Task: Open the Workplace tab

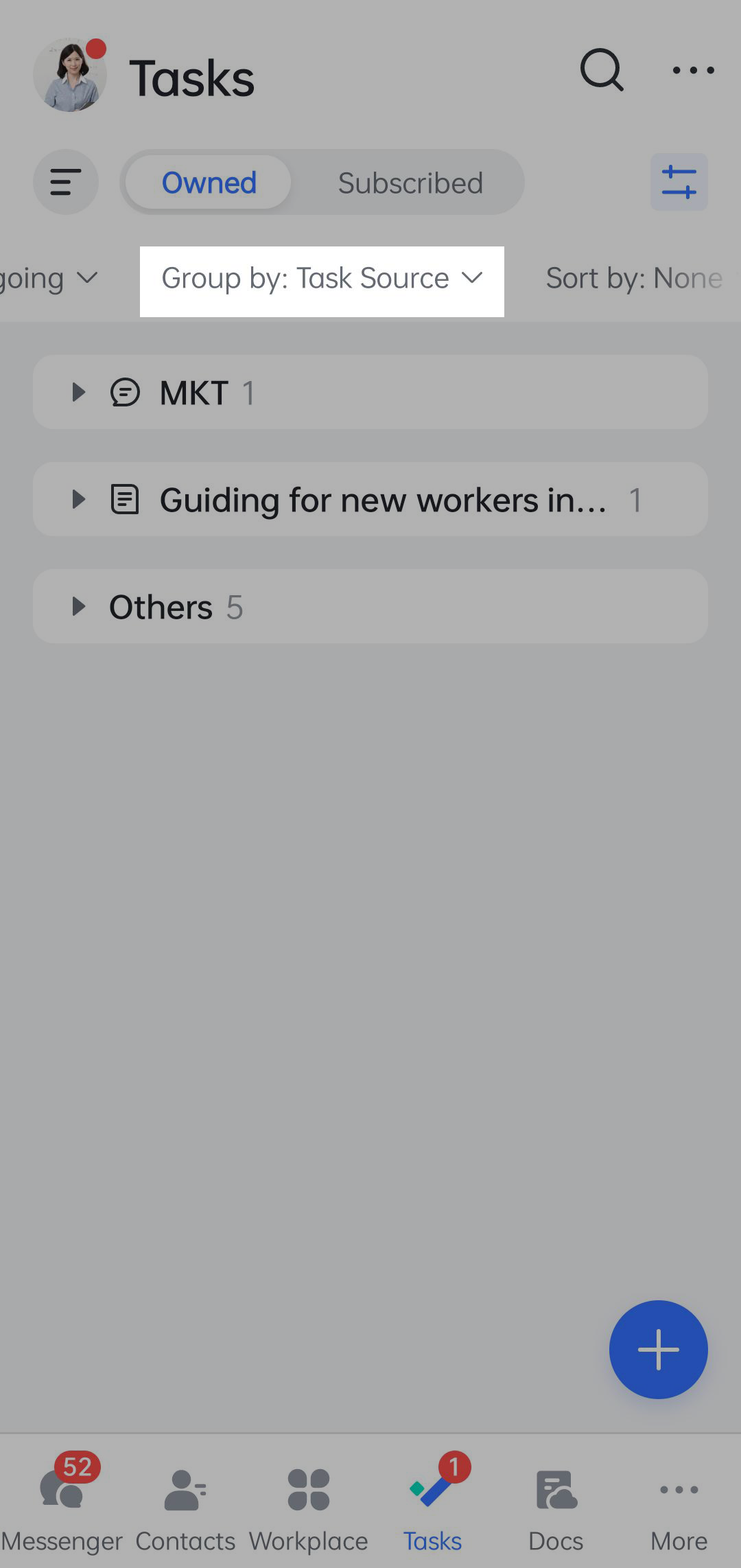Action: 309,1503
